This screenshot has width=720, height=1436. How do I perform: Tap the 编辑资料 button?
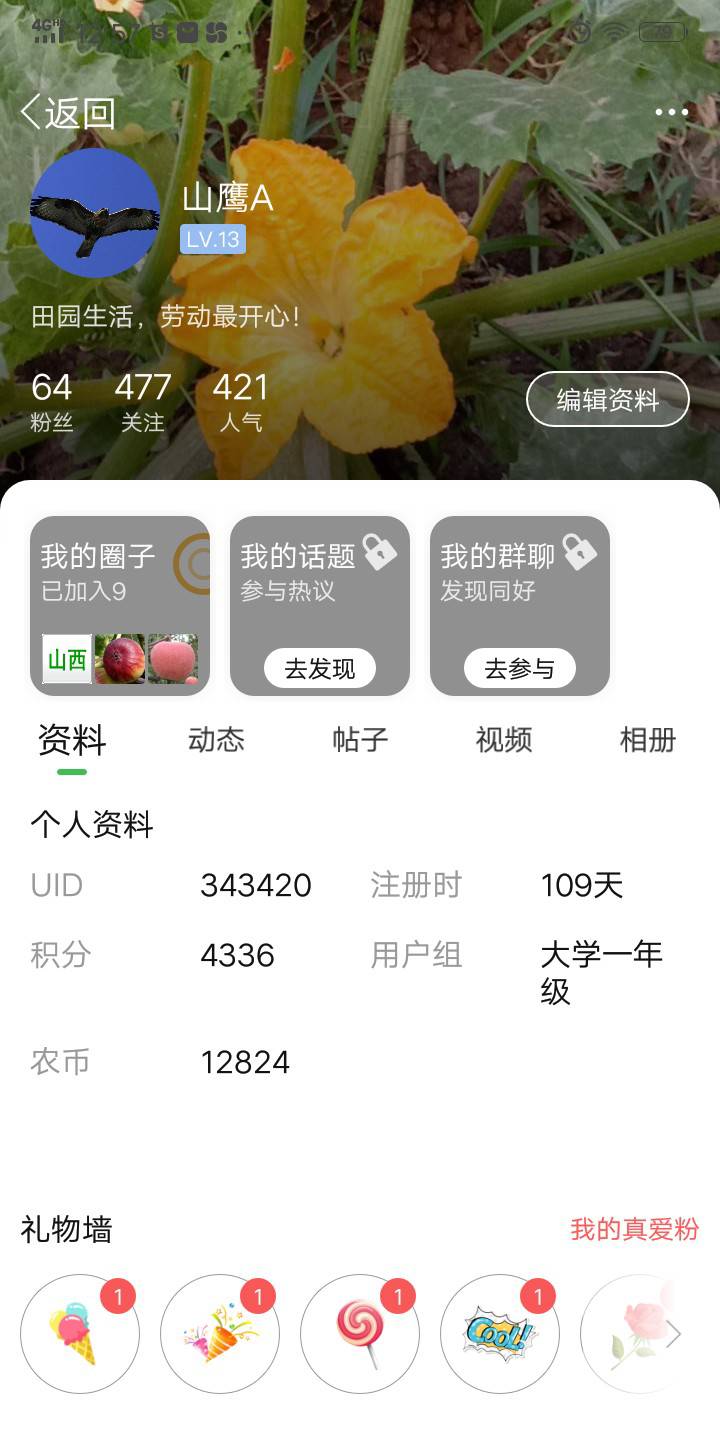pos(608,400)
